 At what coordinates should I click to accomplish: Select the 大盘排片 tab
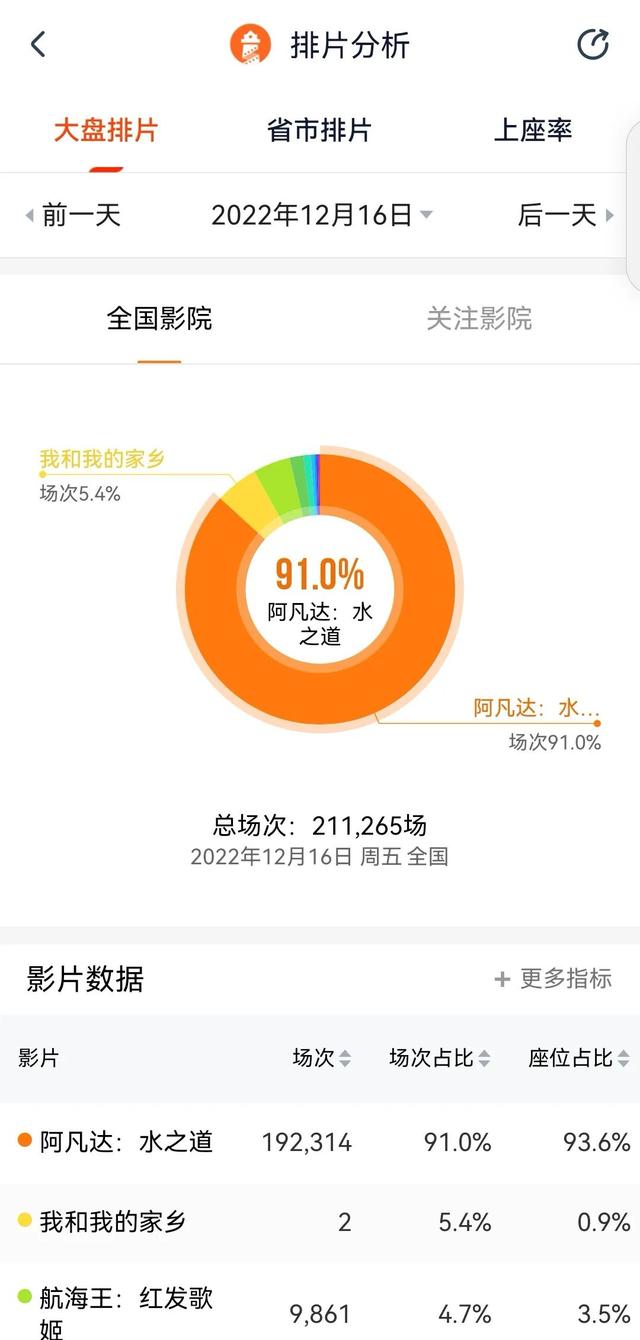pos(105,130)
